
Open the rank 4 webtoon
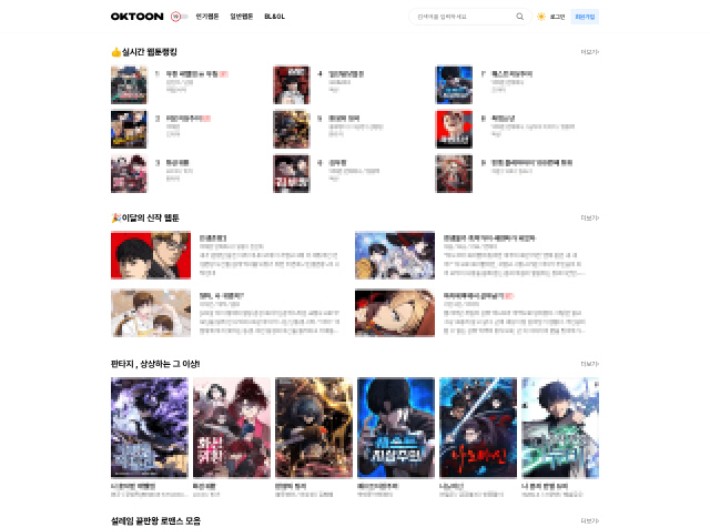(291, 85)
